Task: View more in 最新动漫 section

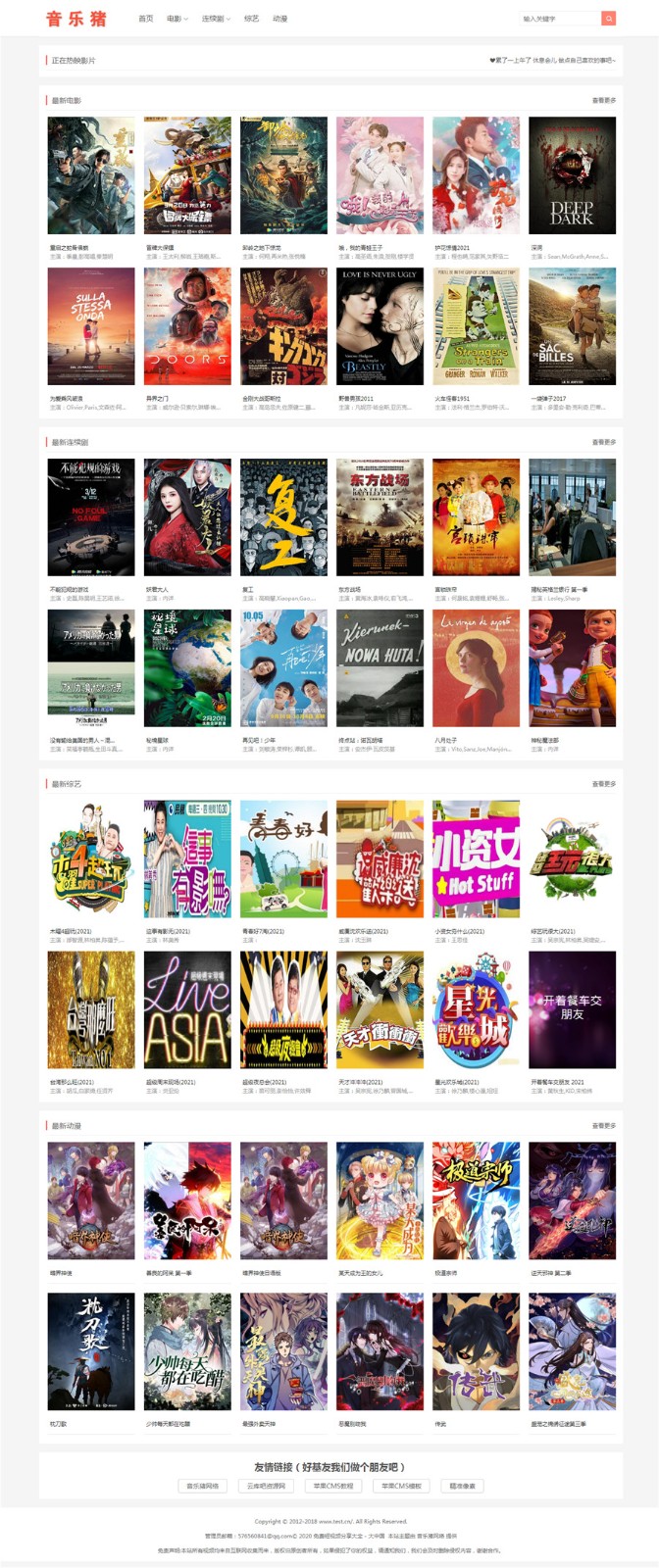Action: [603, 1126]
